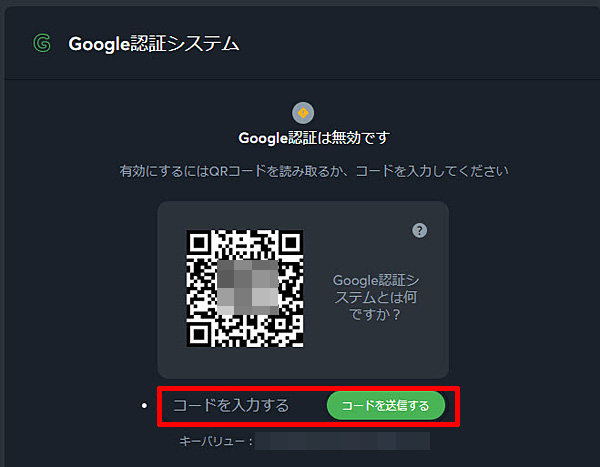The height and width of the screenshot is (467, 600).
Task: Open the question mark help icon
Action: pyautogui.click(x=420, y=230)
